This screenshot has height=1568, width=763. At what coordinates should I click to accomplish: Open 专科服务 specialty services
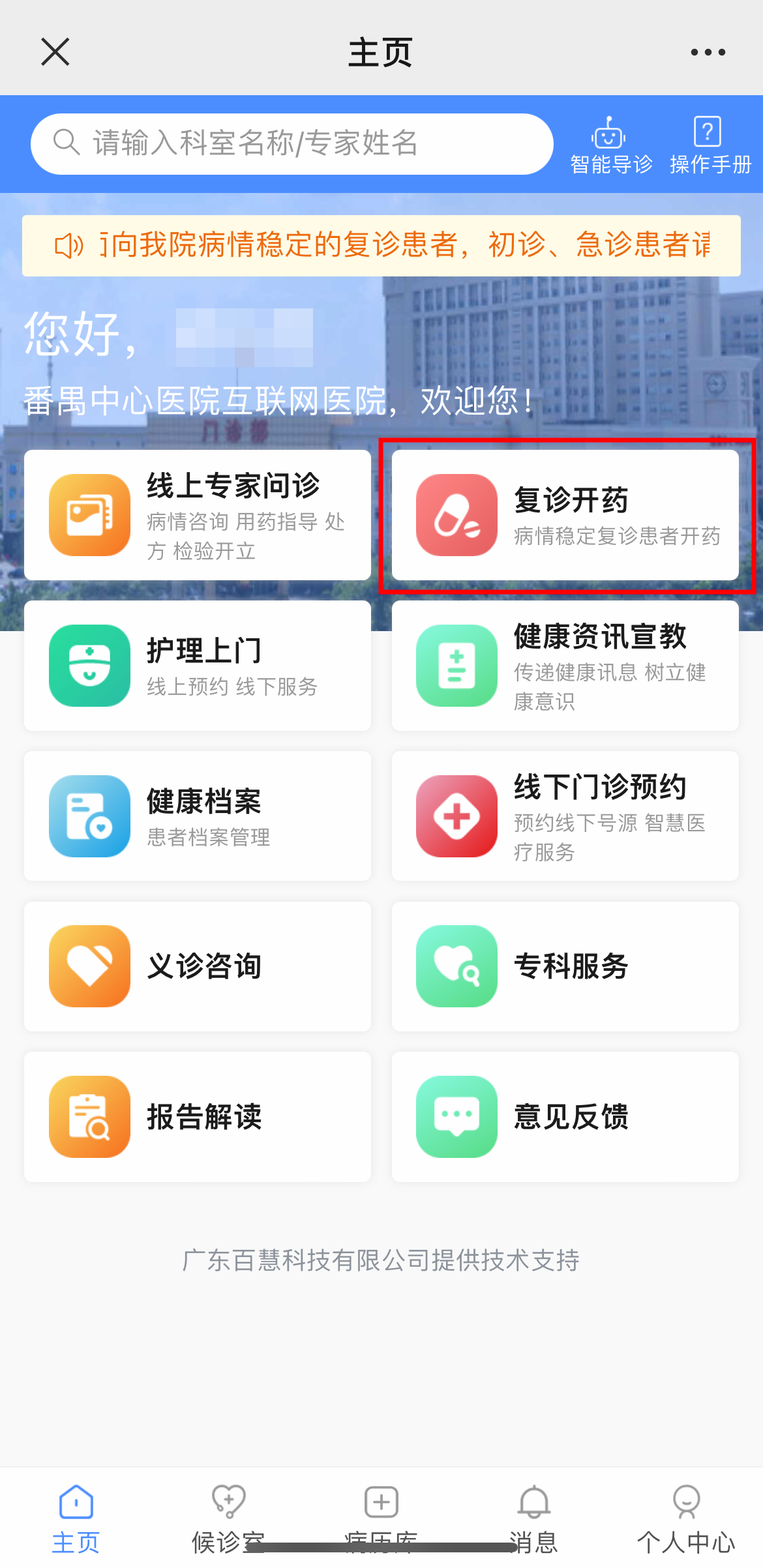(565, 966)
